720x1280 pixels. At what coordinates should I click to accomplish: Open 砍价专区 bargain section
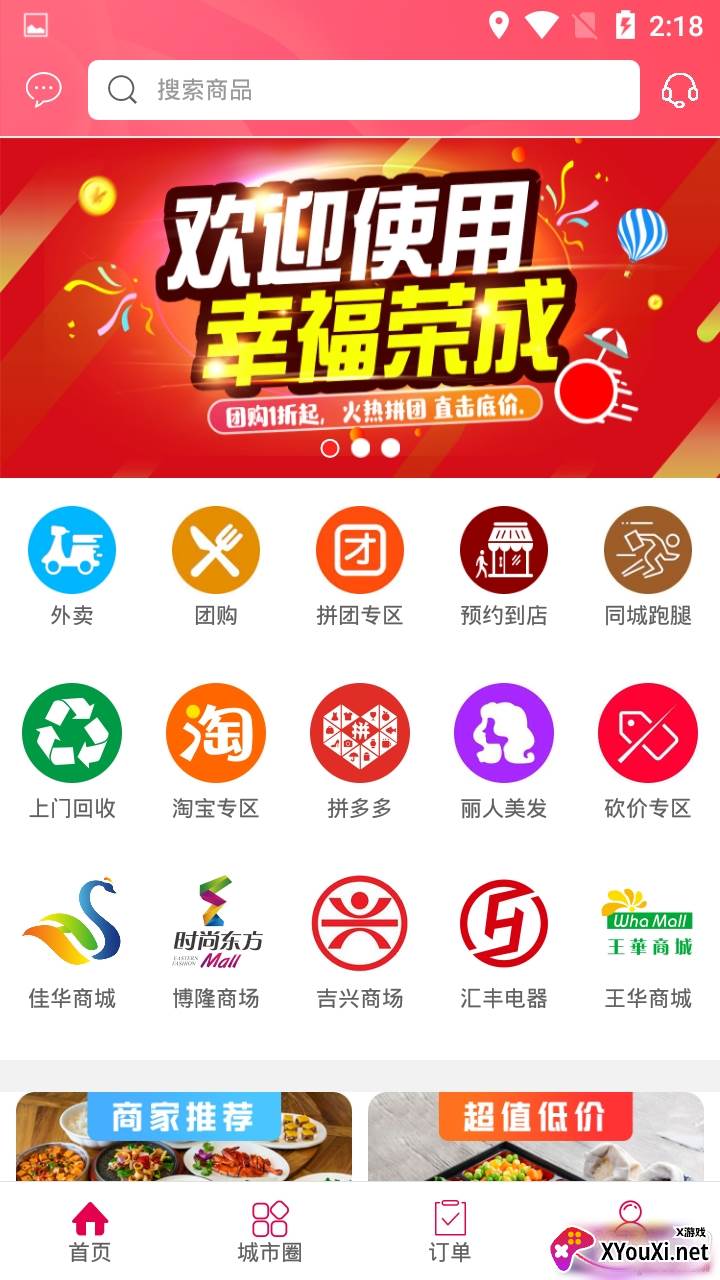(x=648, y=750)
